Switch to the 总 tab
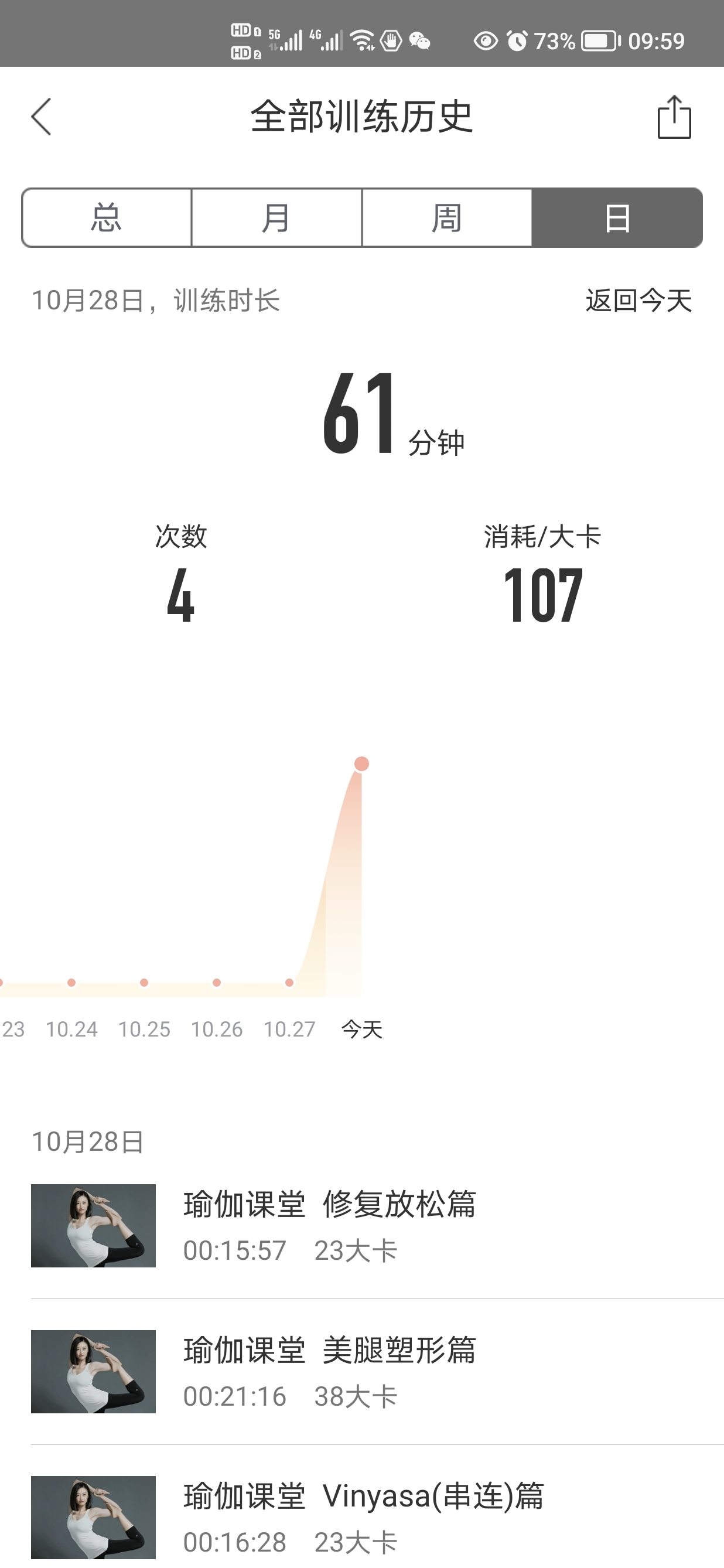Image resolution: width=724 pixels, height=1568 pixels. coord(107,217)
